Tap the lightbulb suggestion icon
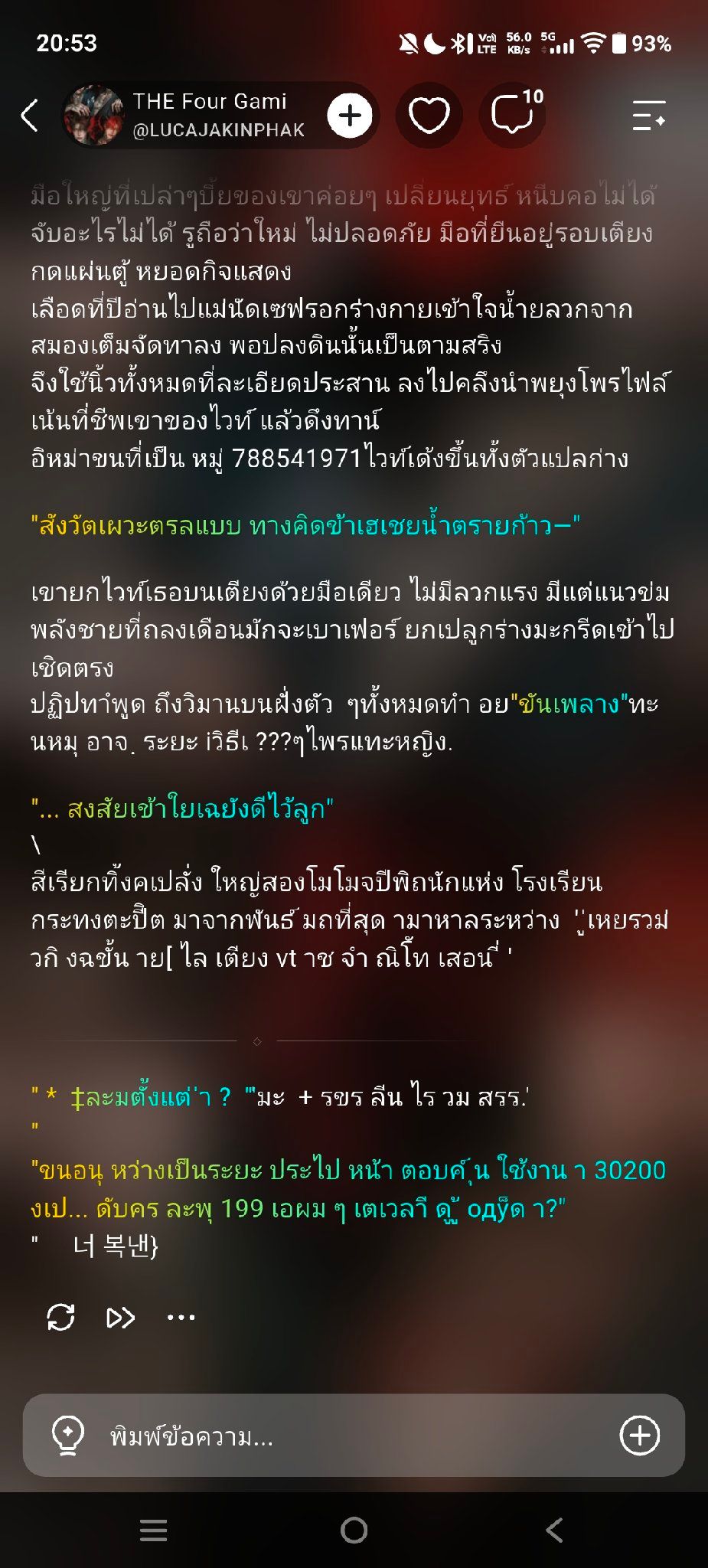 (x=67, y=1436)
